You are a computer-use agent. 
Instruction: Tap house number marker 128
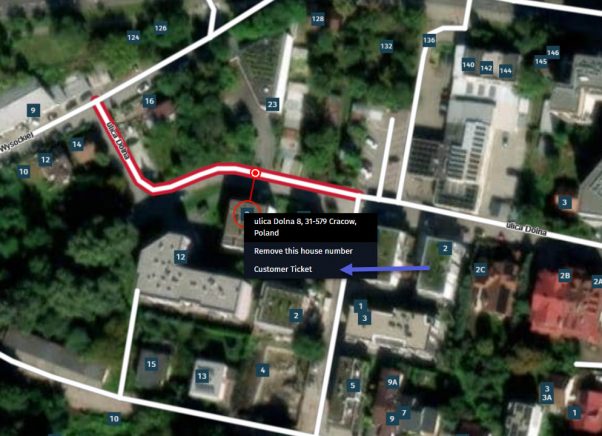[x=318, y=19]
